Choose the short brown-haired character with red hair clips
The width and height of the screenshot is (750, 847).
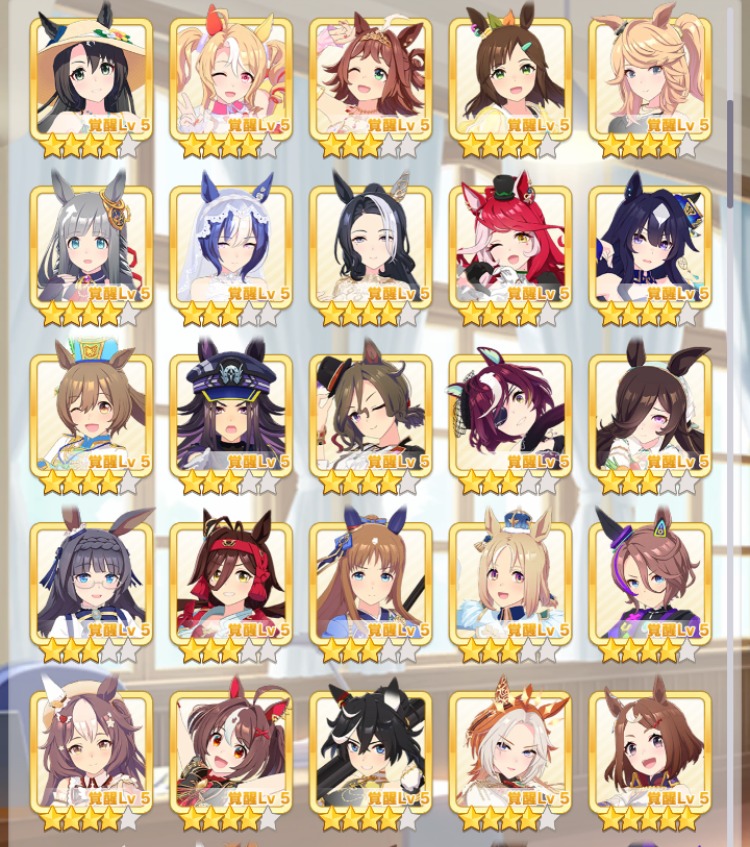[x=650, y=750]
